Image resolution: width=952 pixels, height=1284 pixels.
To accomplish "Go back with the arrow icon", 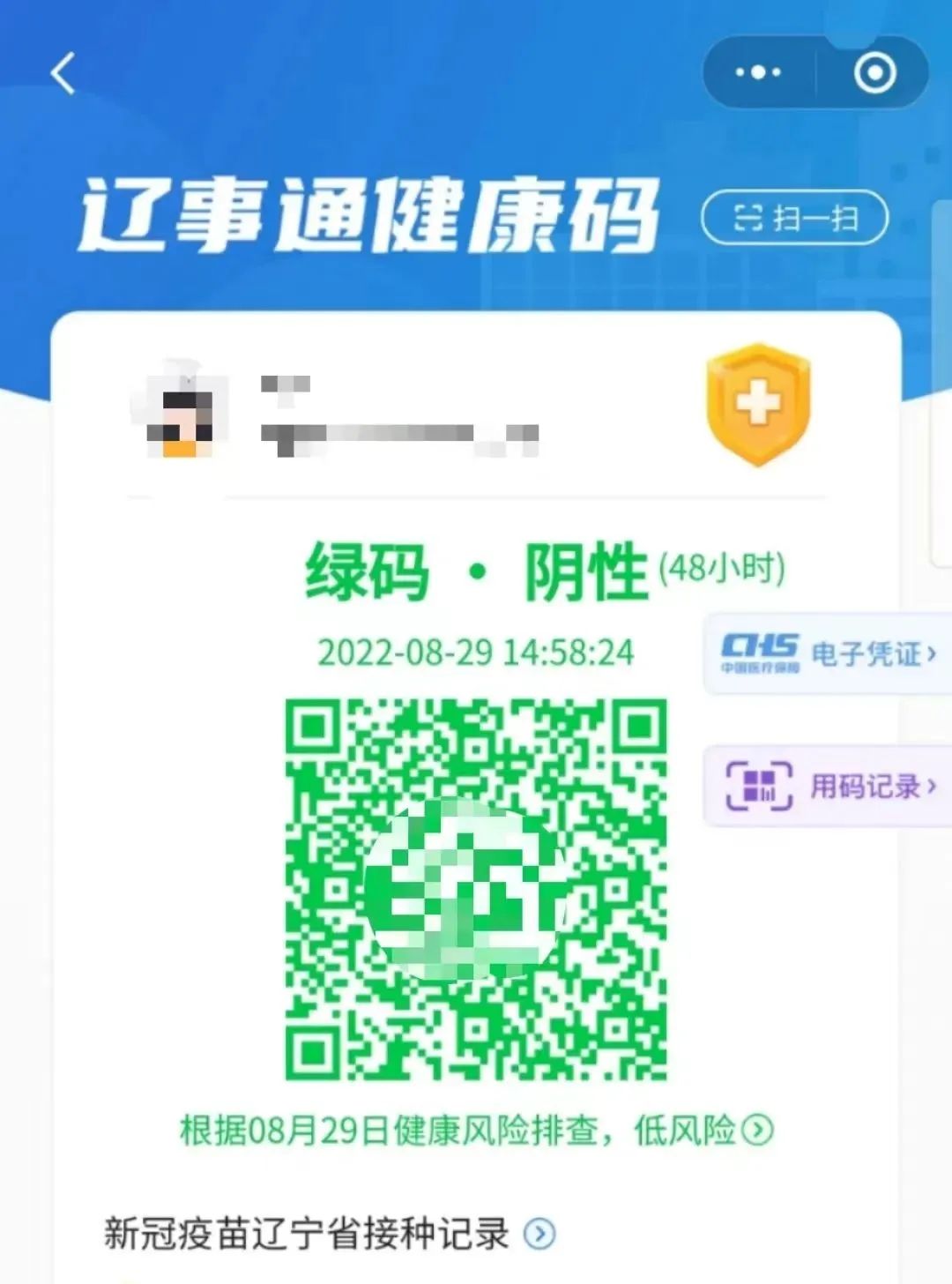I will pyautogui.click(x=63, y=73).
